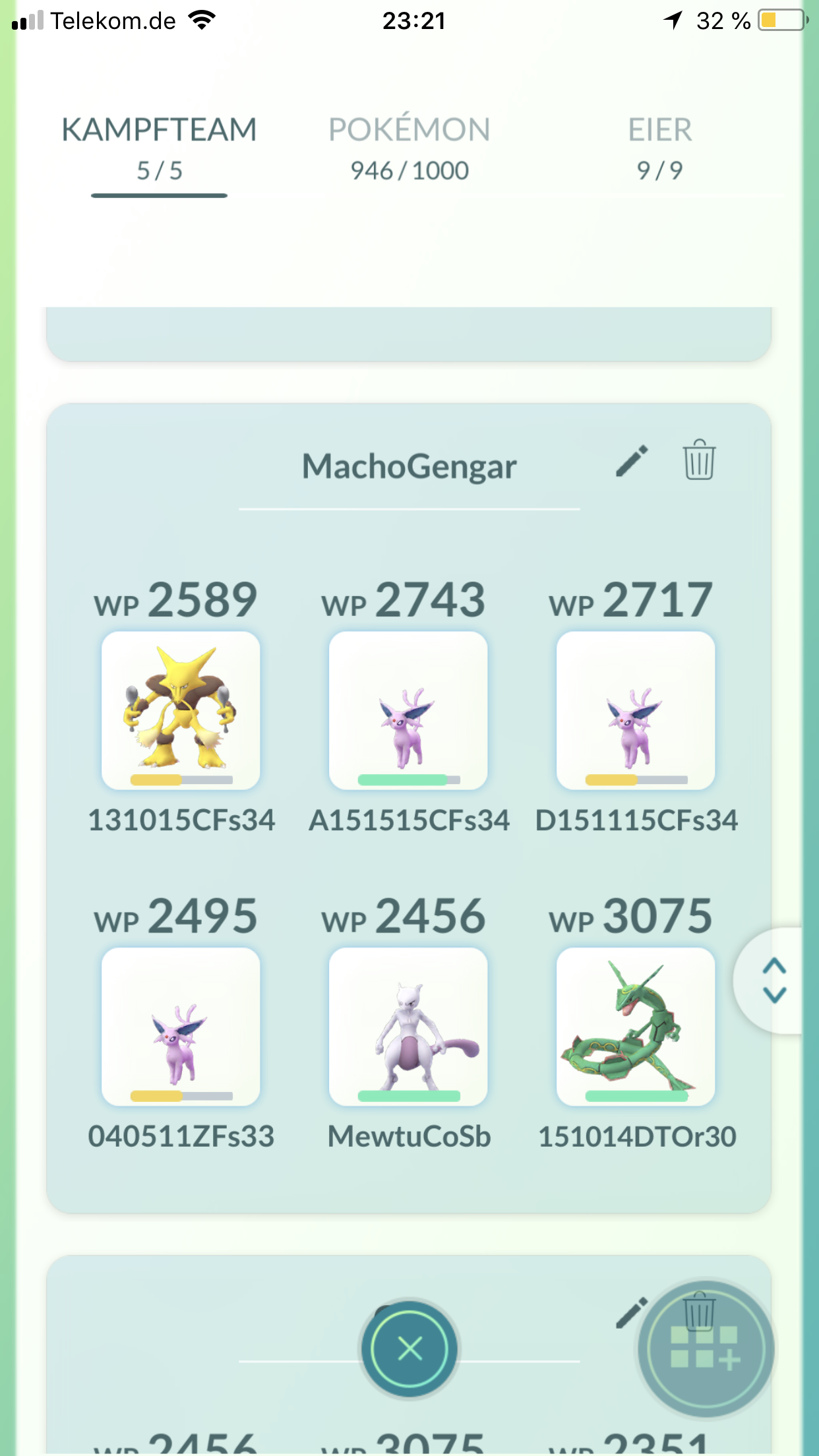The height and width of the screenshot is (1456, 819).
Task: Open Psiana named 040511ZFs33
Action: click(x=181, y=1027)
